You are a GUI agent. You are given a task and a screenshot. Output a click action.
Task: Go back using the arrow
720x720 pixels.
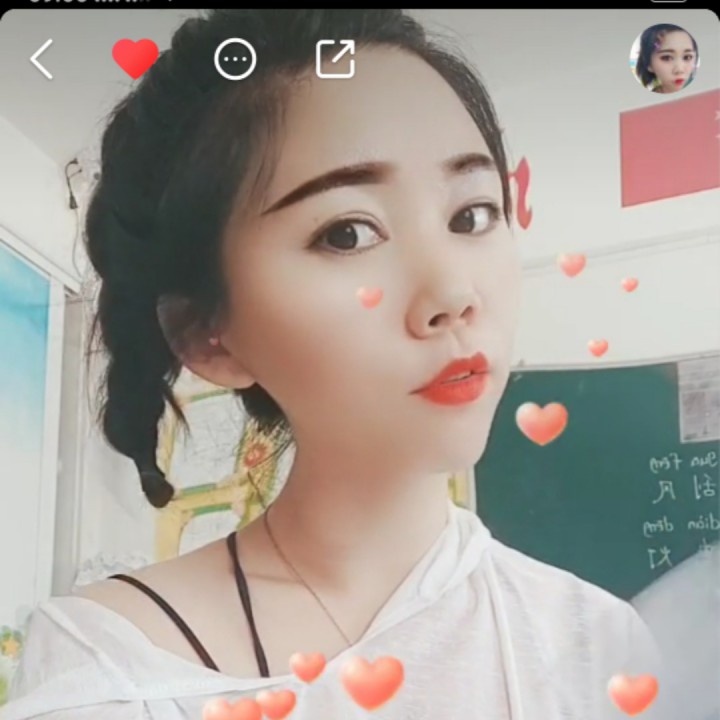41,60
